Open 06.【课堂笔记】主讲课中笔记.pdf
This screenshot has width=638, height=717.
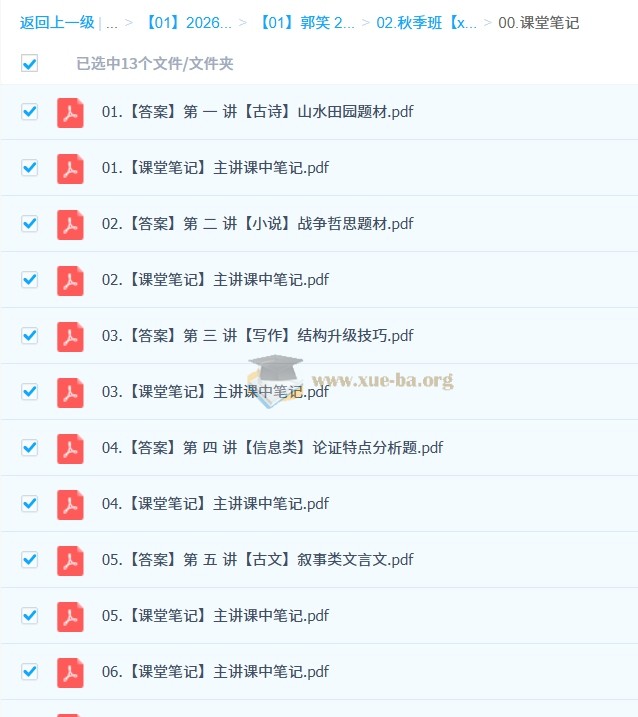click(215, 672)
